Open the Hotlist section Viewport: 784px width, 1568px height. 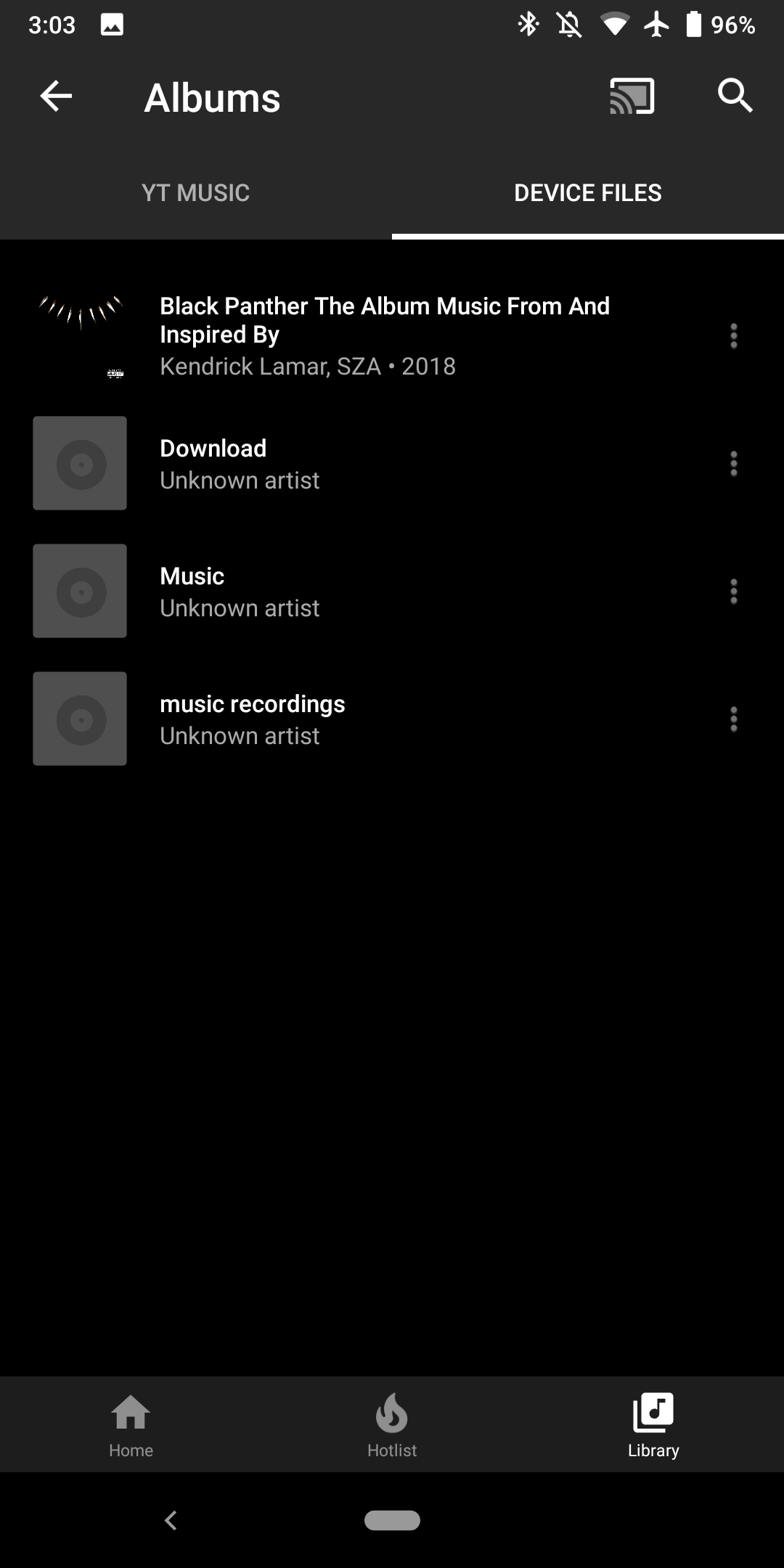[x=392, y=1424]
